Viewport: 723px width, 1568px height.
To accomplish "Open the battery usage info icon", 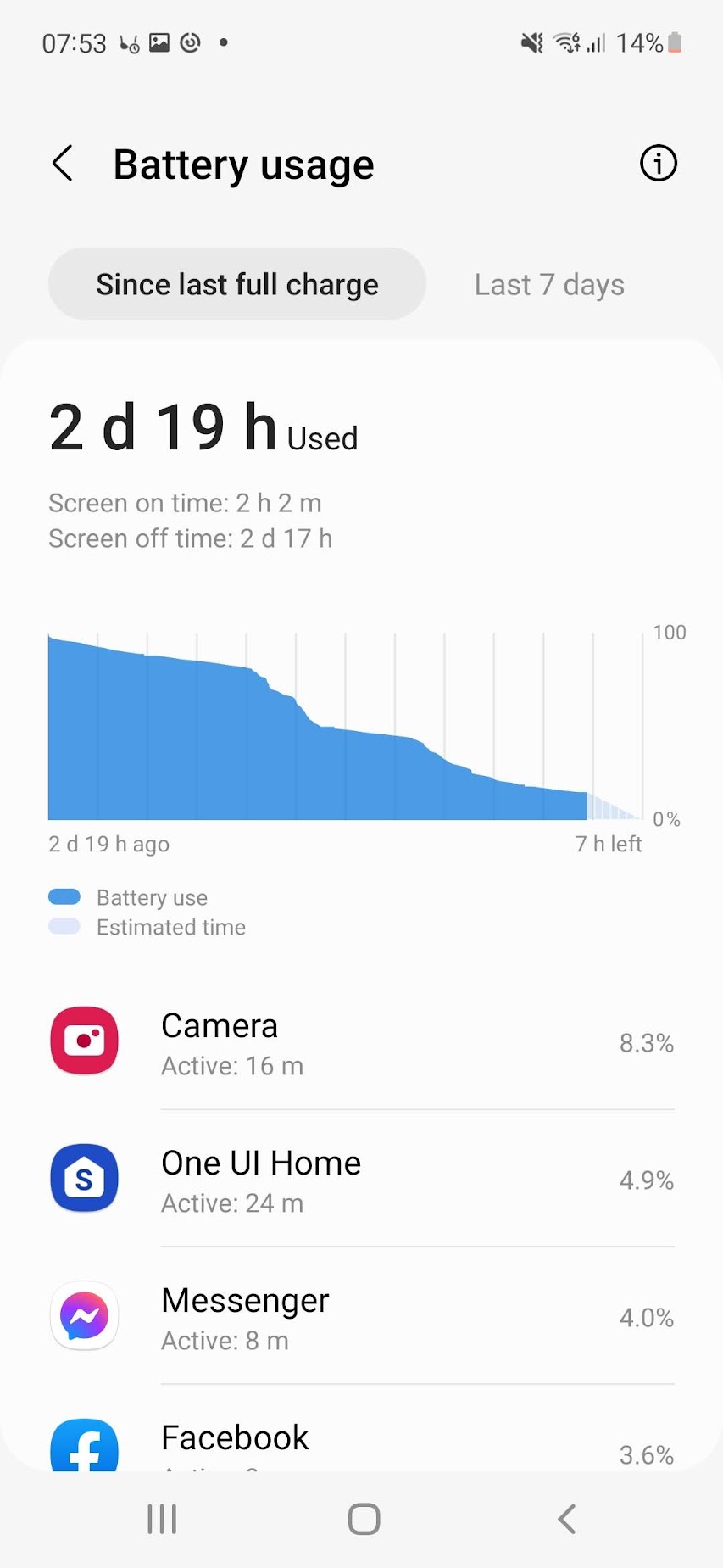I will coord(659,163).
